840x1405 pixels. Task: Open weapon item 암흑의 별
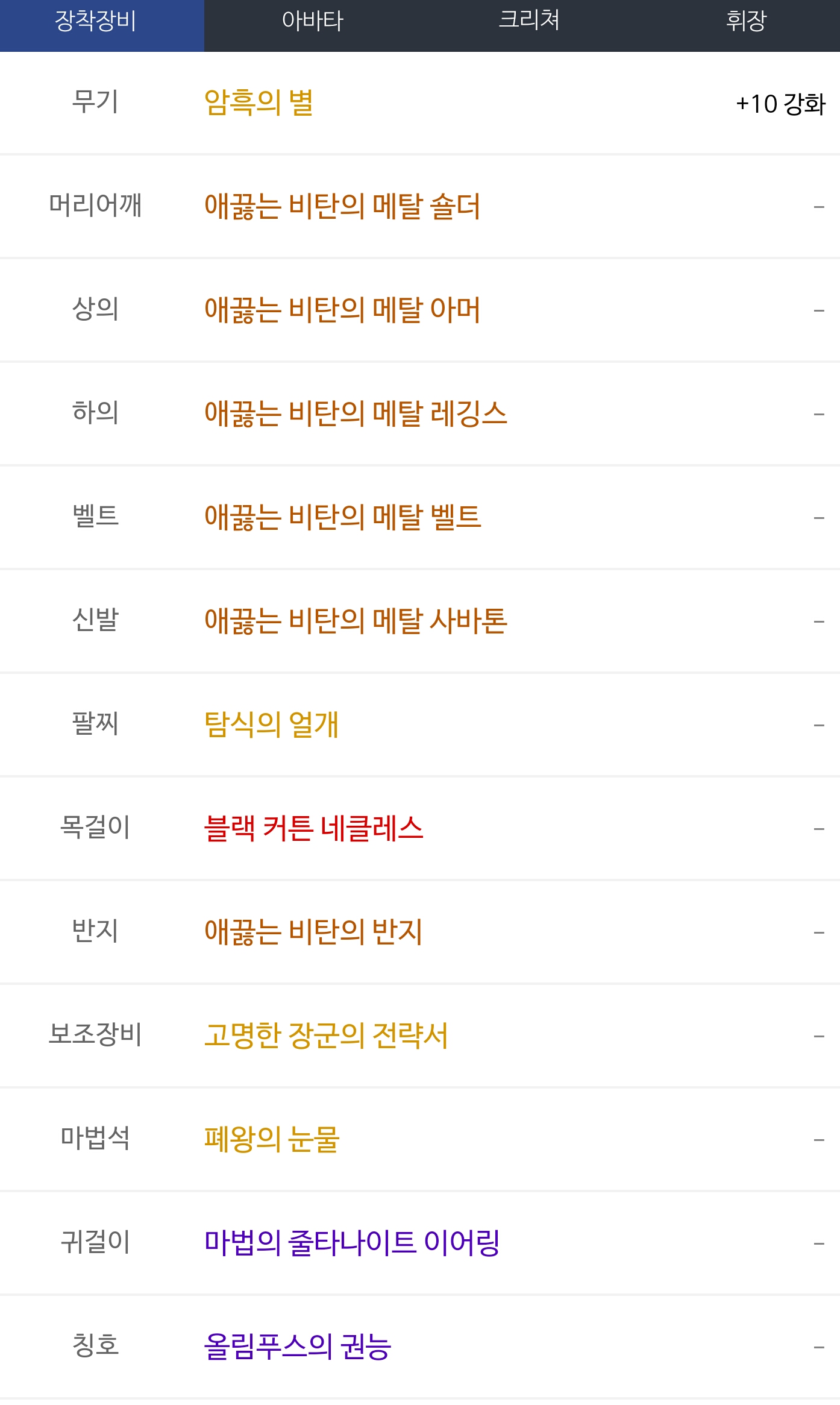click(x=259, y=102)
